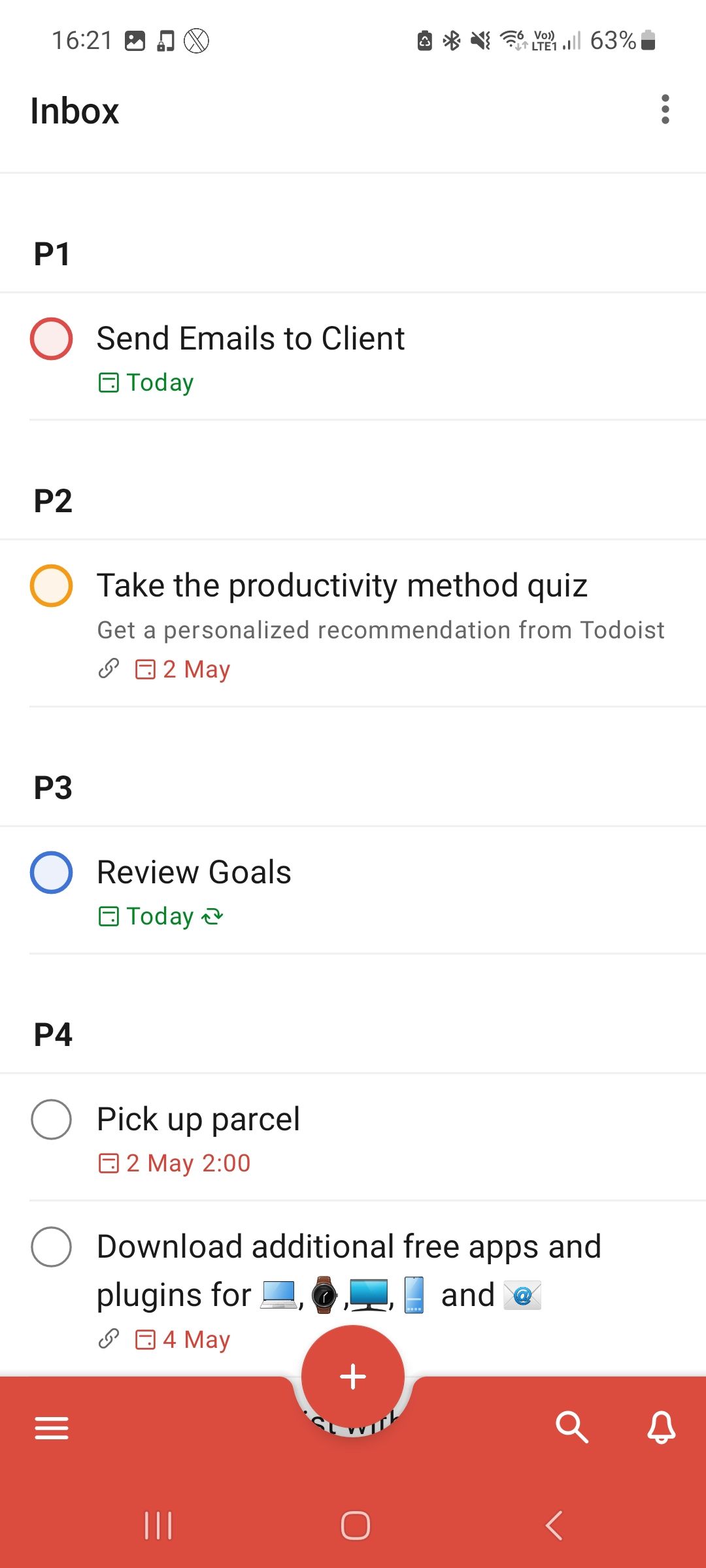The width and height of the screenshot is (706, 1568).
Task: Open the search icon
Action: [x=571, y=1427]
